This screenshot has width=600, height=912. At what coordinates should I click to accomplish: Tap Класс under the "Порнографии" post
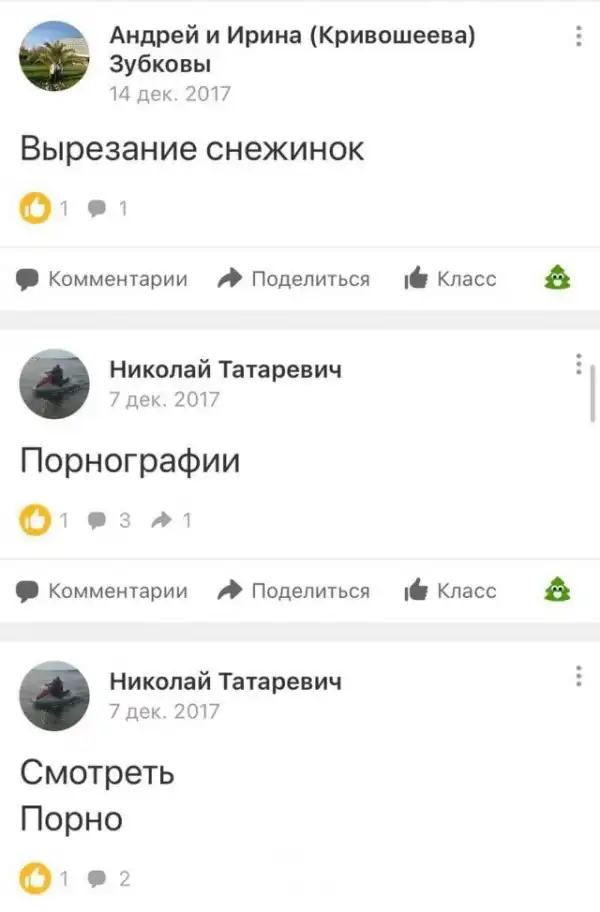tap(450, 591)
